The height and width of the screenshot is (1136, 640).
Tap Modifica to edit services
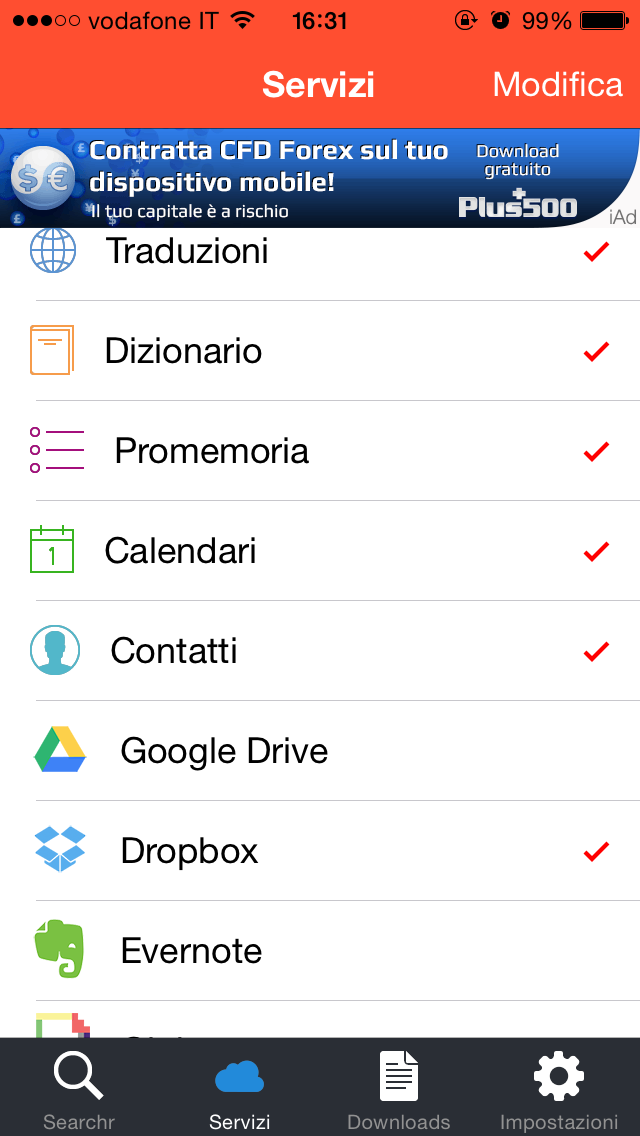coord(557,85)
